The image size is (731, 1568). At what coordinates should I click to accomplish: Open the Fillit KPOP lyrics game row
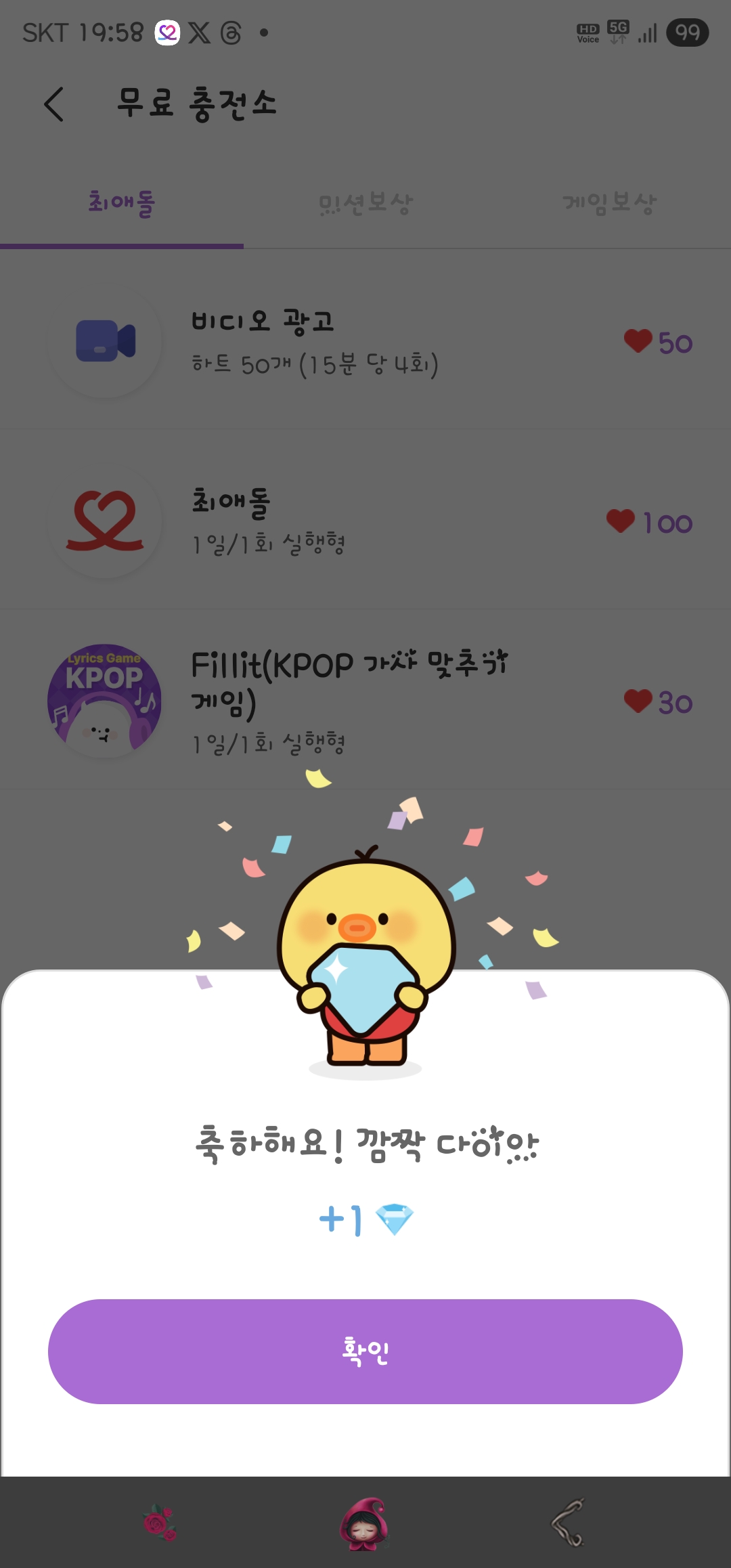[365, 701]
